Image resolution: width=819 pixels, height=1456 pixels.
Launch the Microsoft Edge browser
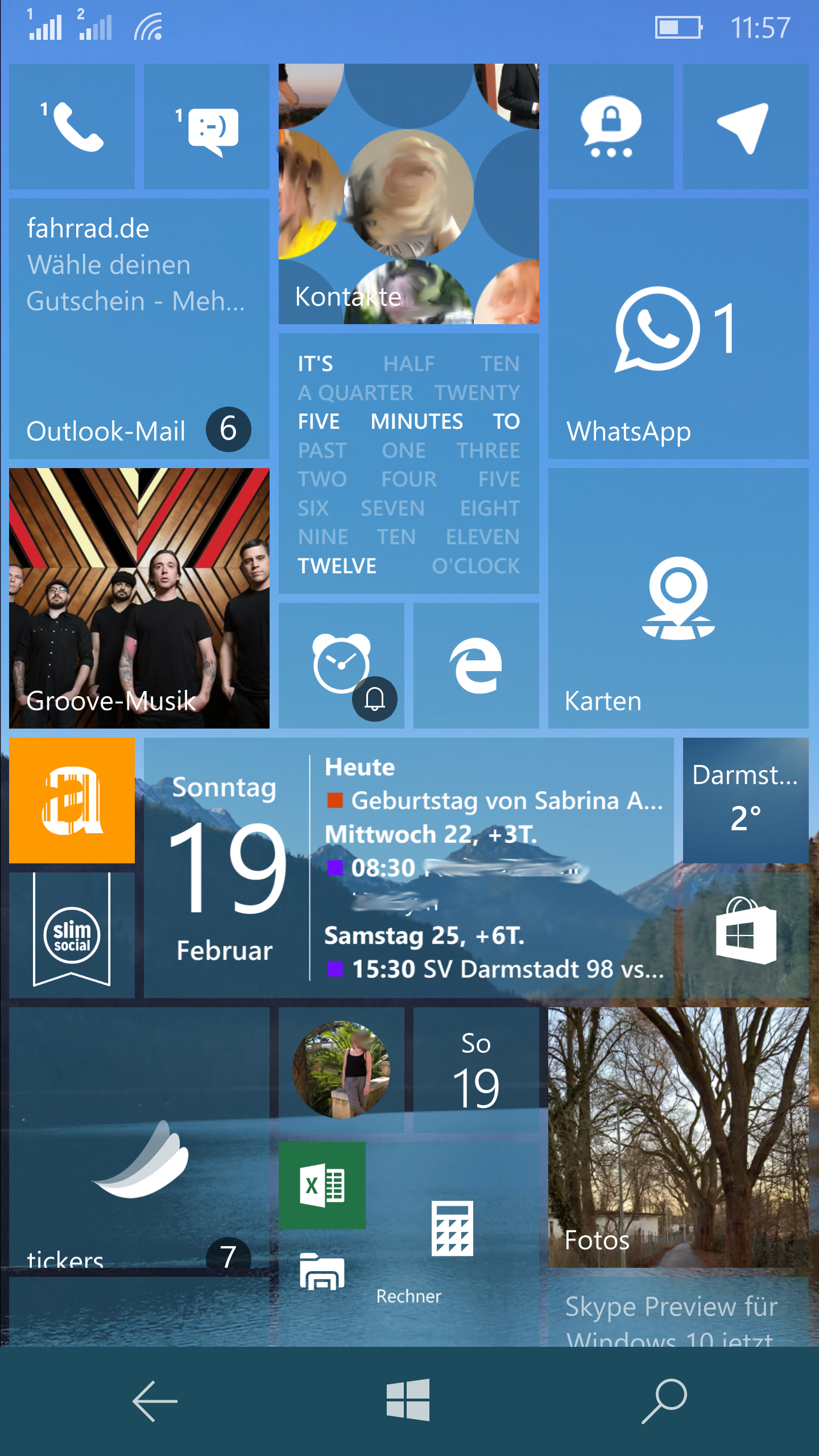[476, 665]
